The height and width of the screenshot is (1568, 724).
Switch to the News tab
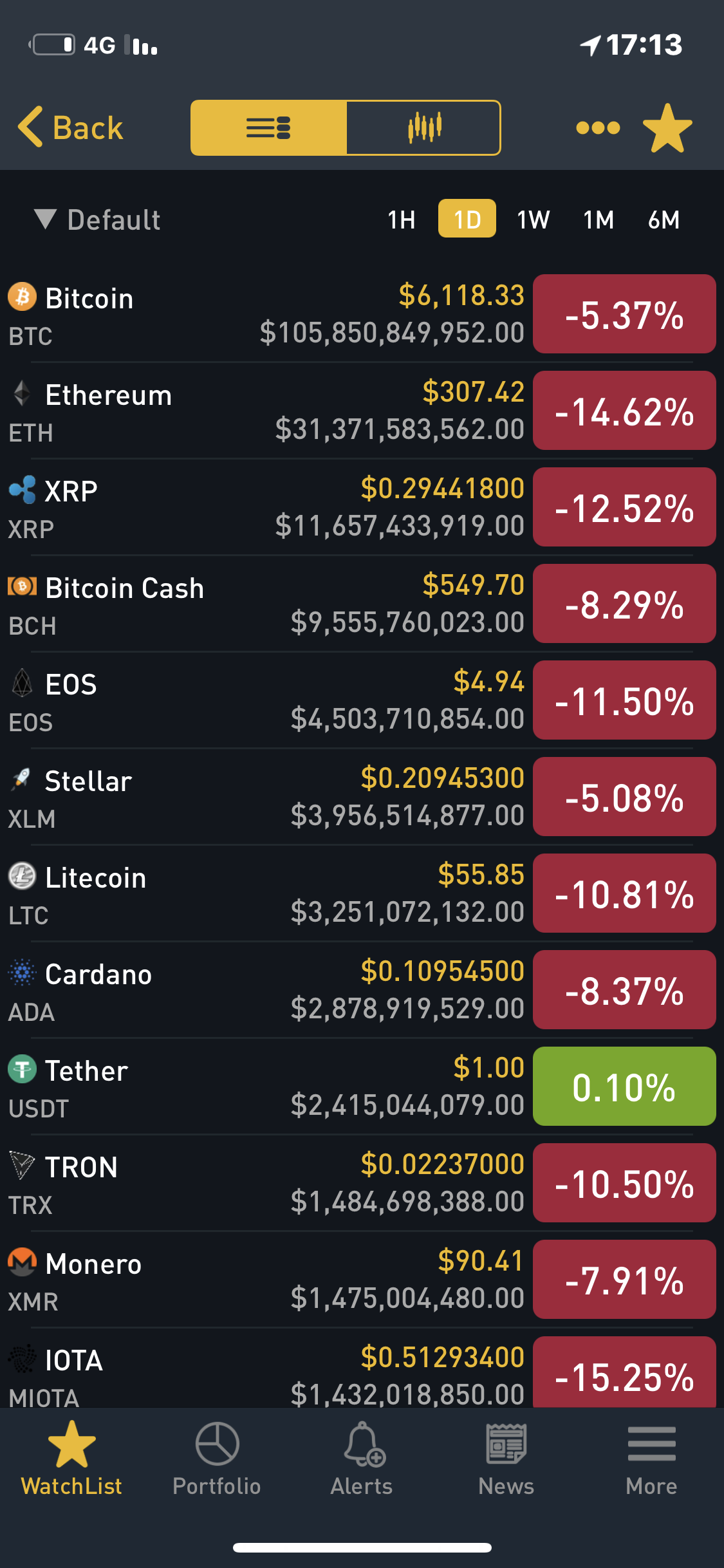tap(506, 1459)
